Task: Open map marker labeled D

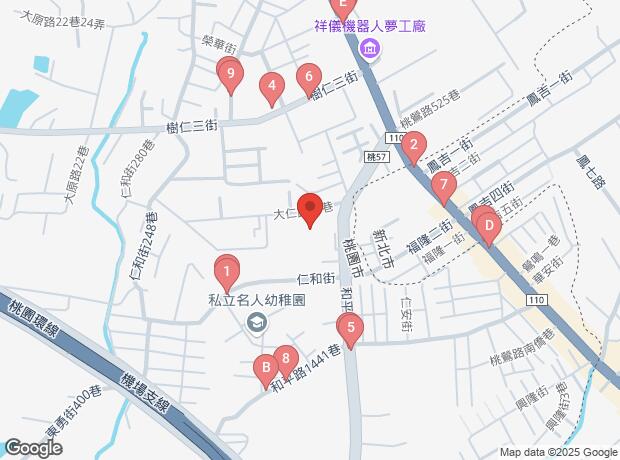Action: coord(488,225)
